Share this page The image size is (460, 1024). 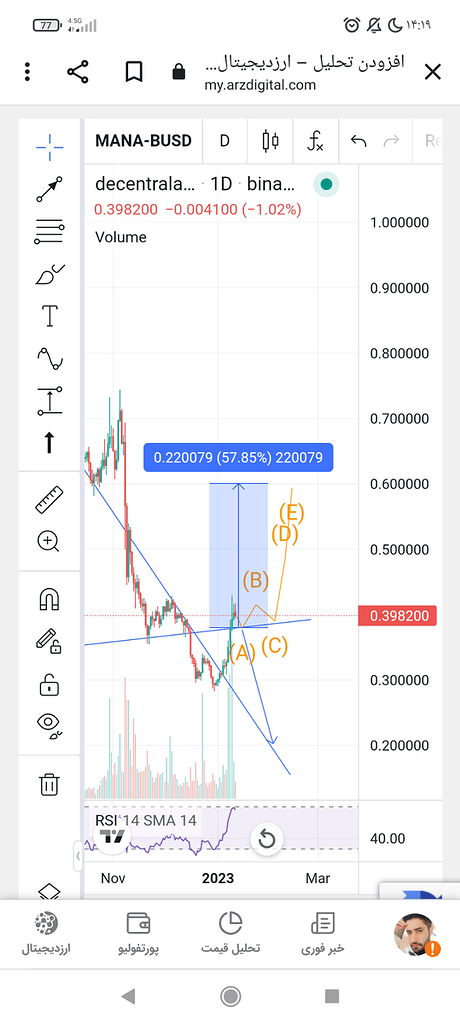[x=78, y=72]
